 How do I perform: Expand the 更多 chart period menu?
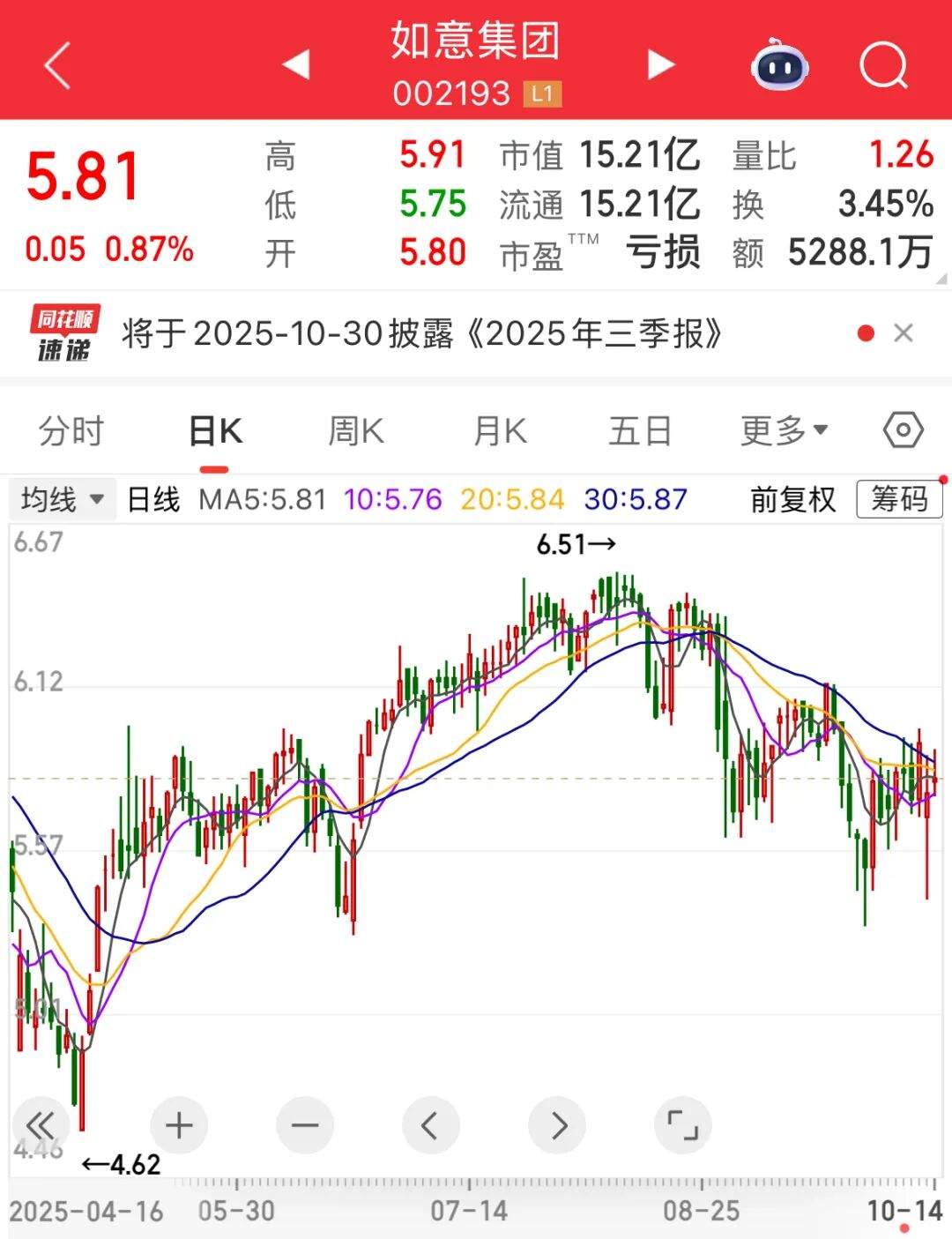click(784, 431)
